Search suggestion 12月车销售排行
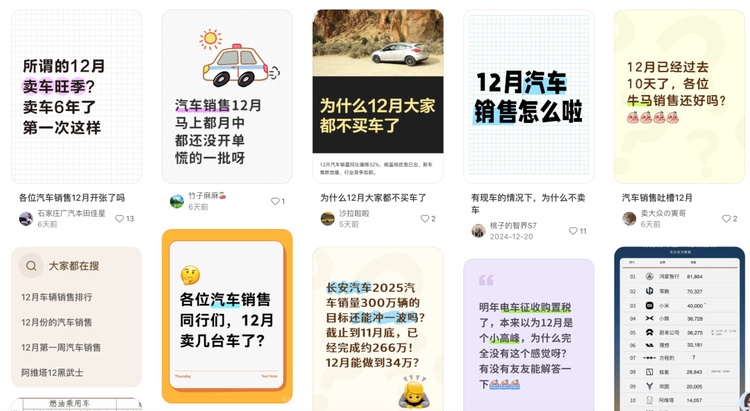 coord(56,297)
